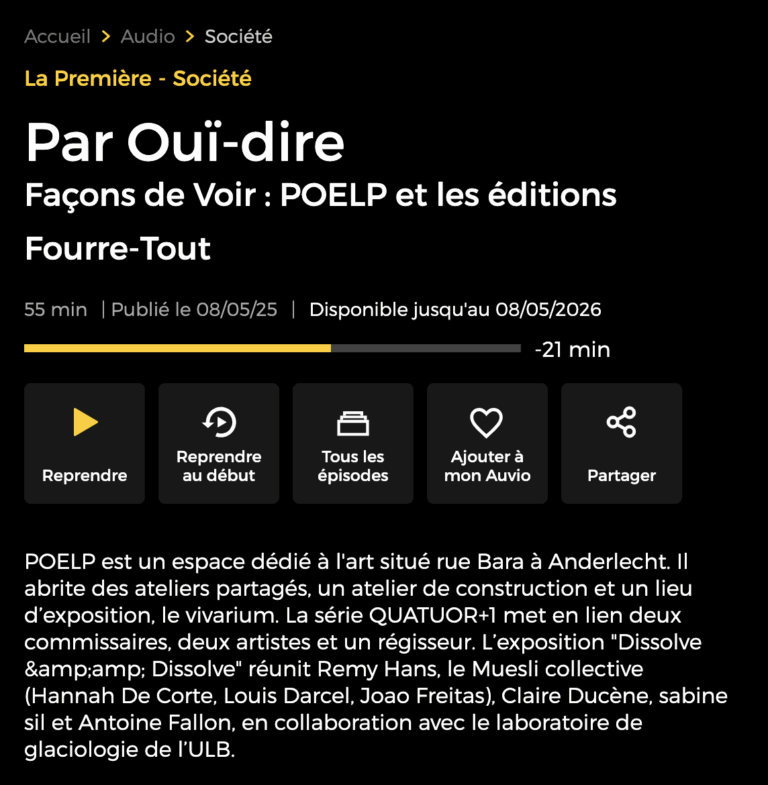Add episode via Ajouter à mon Auvio
This screenshot has width=768, height=785.
click(x=487, y=443)
